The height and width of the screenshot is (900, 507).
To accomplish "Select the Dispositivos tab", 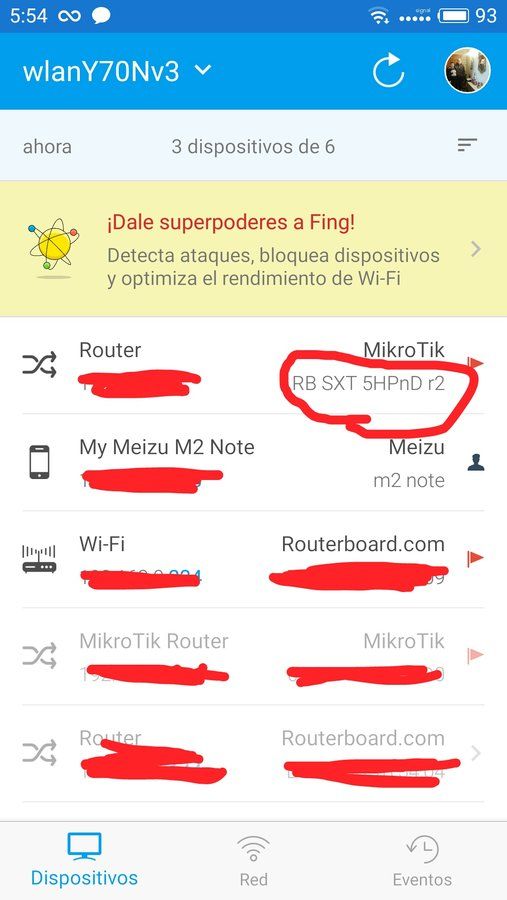I will click(84, 860).
